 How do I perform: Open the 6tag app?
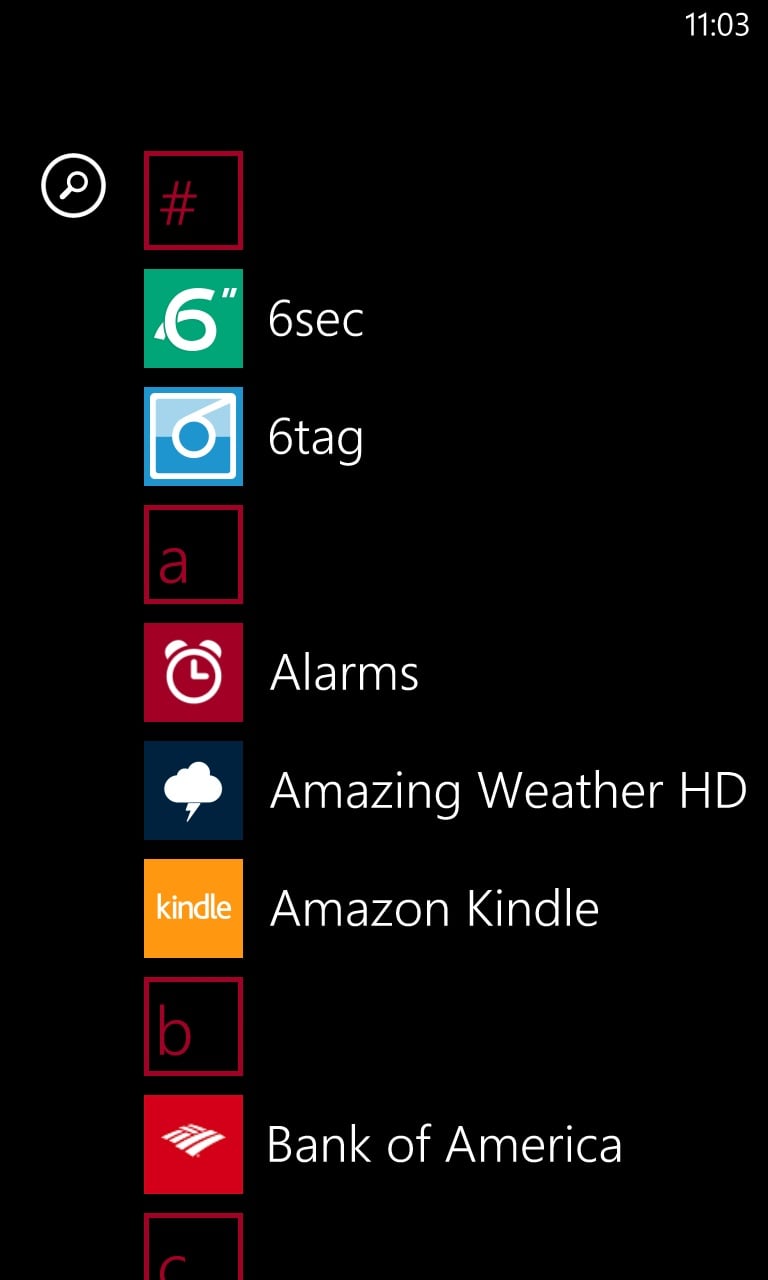[x=254, y=436]
